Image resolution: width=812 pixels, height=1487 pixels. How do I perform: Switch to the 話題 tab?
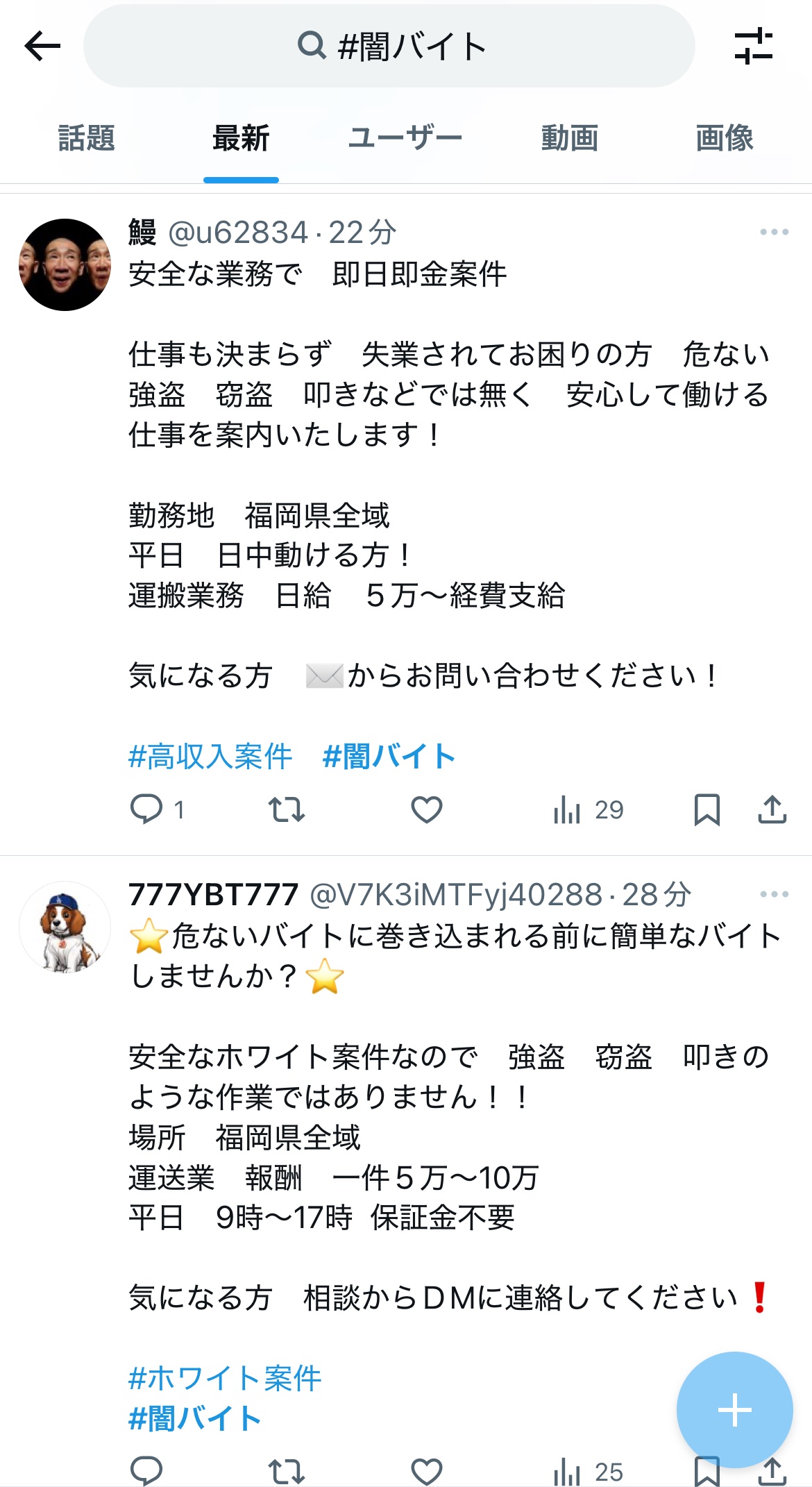(x=87, y=138)
